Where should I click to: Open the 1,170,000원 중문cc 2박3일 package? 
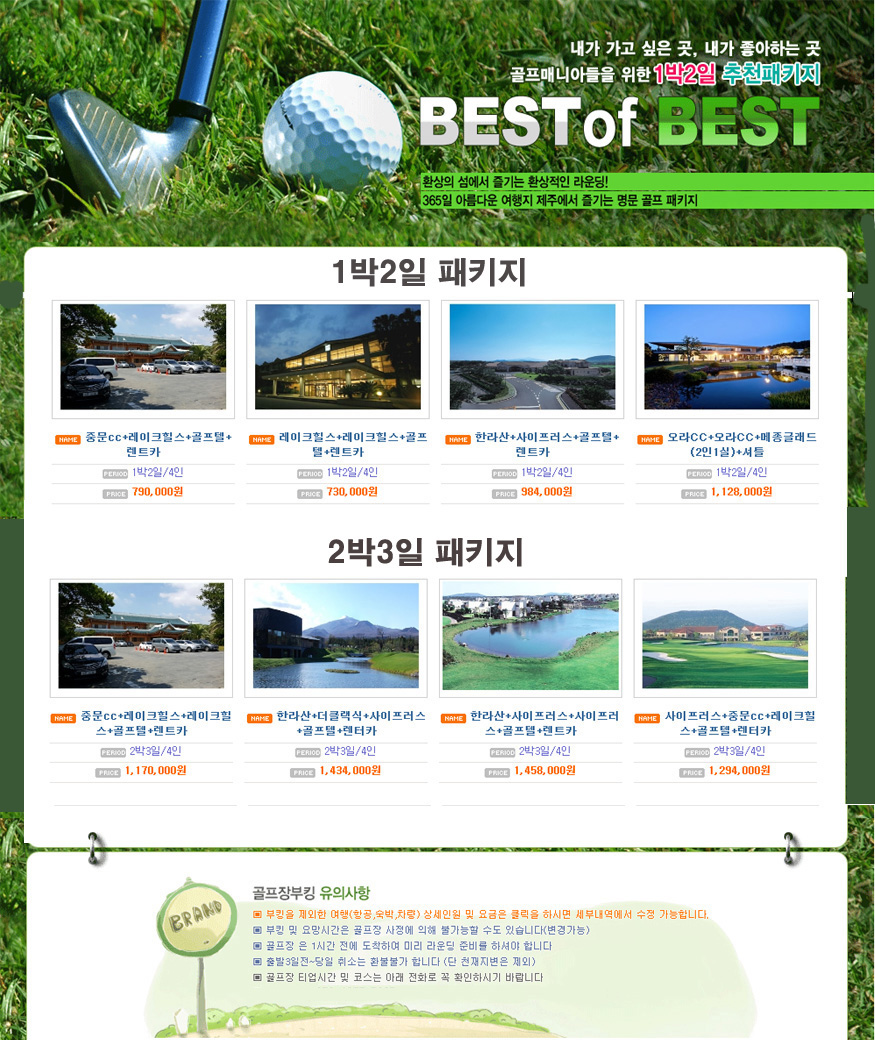(x=141, y=636)
